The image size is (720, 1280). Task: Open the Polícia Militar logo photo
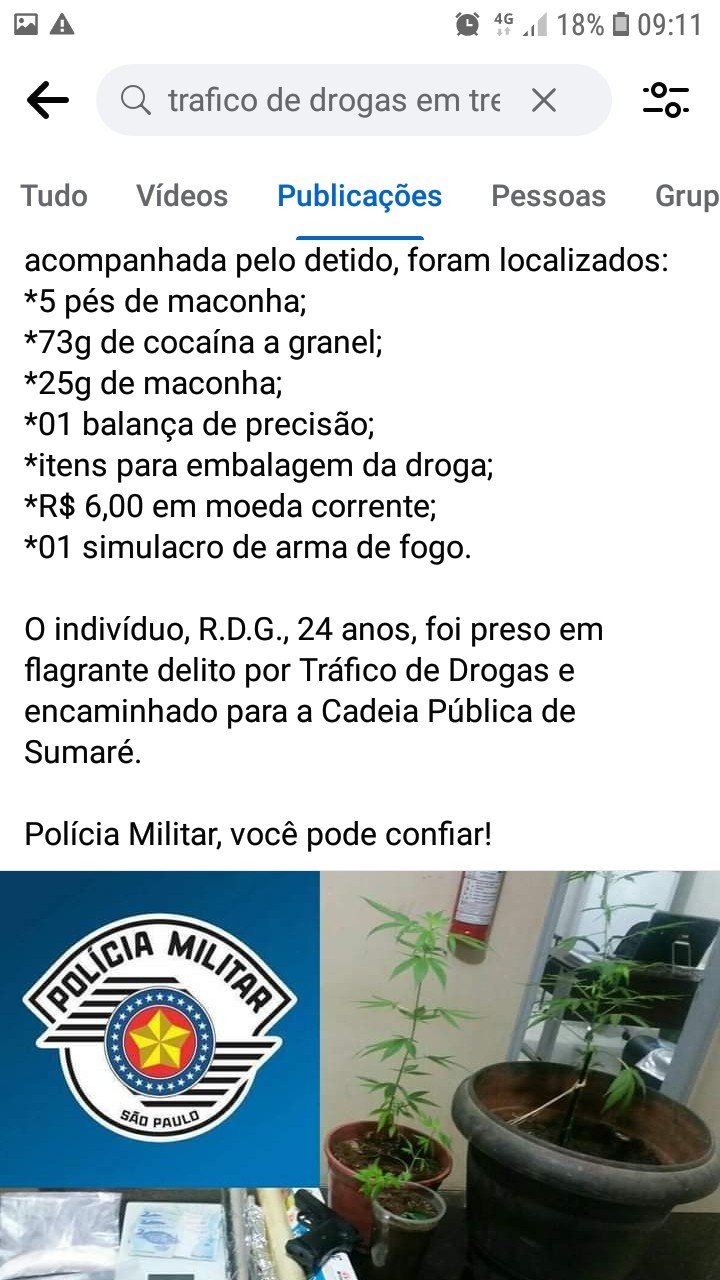click(160, 1028)
